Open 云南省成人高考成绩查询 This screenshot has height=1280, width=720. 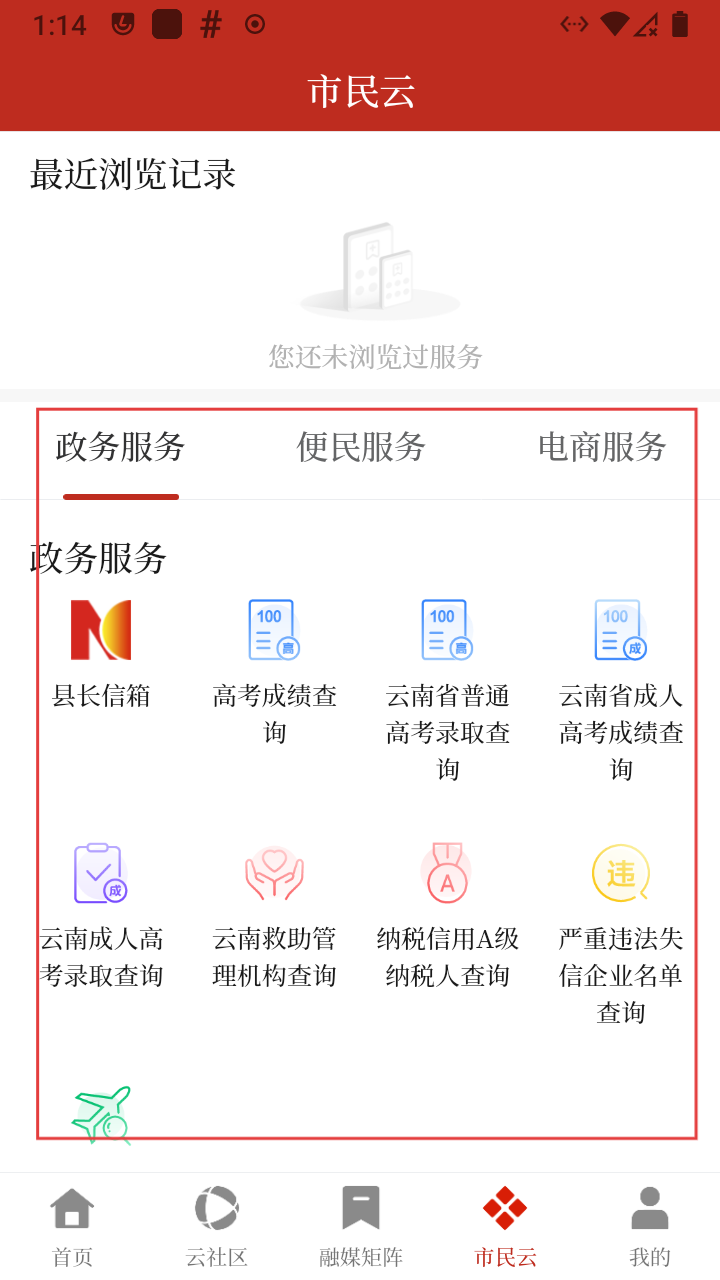[x=621, y=690]
